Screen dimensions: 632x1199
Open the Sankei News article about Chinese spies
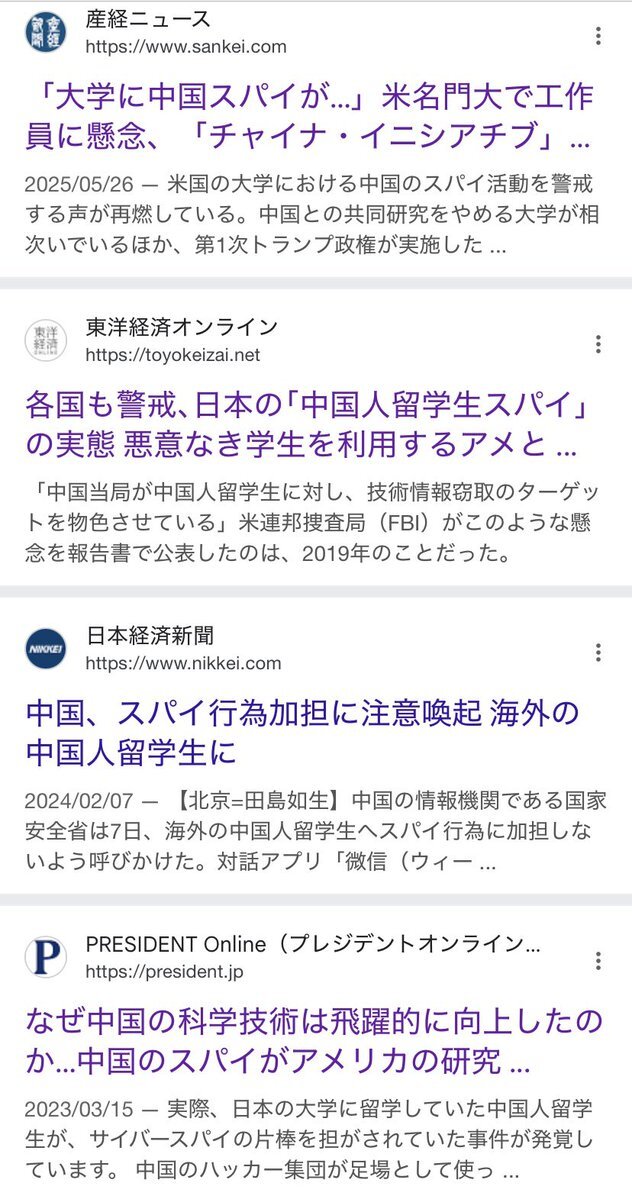[309, 117]
